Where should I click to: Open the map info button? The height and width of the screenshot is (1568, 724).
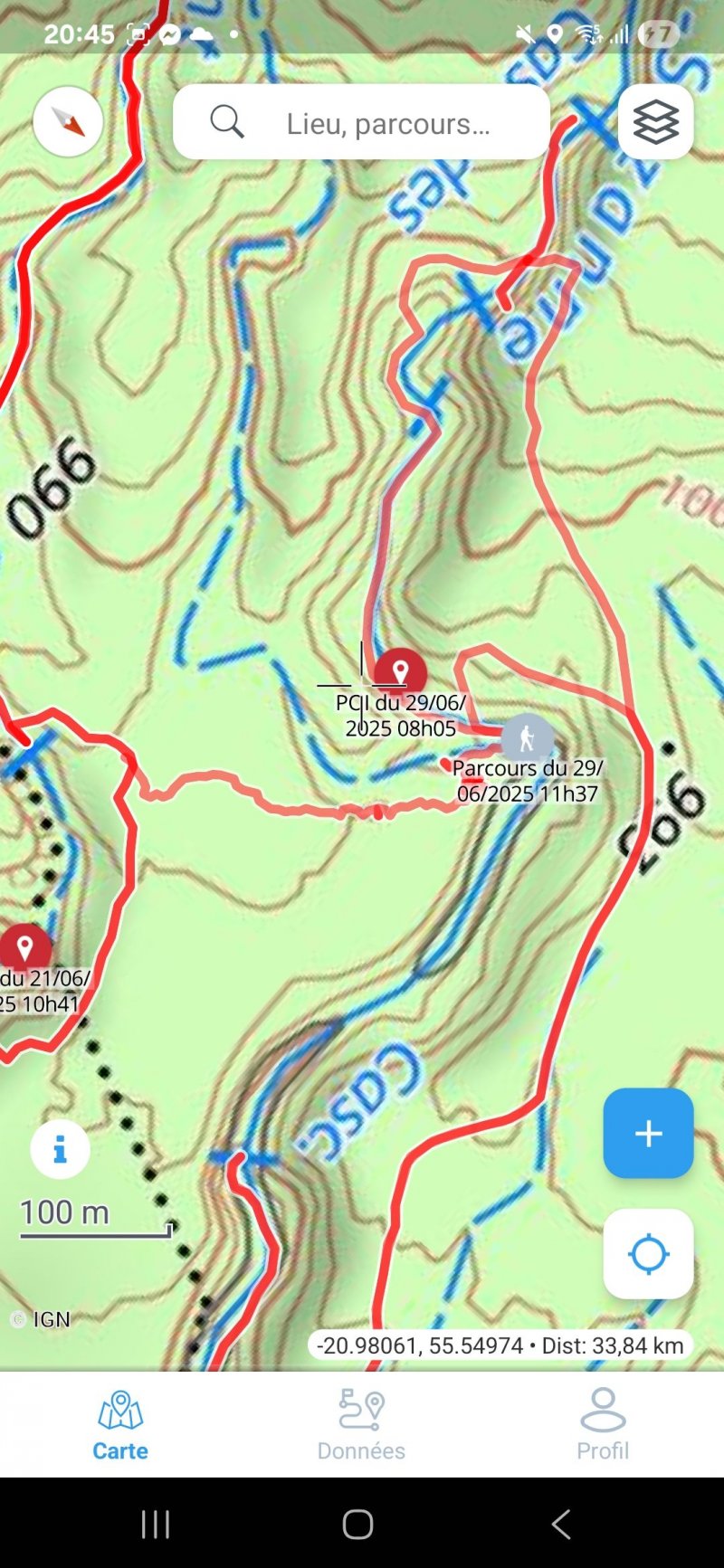click(60, 1150)
